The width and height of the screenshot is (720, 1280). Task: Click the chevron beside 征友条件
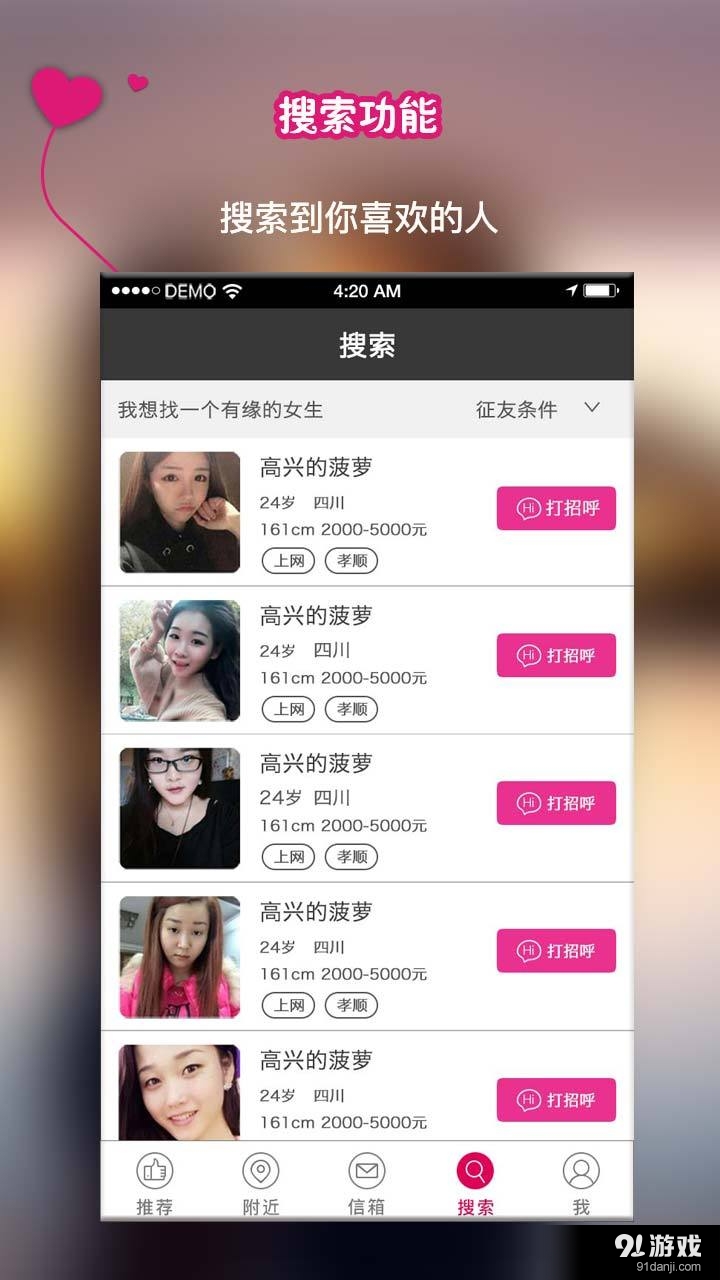[x=593, y=409]
